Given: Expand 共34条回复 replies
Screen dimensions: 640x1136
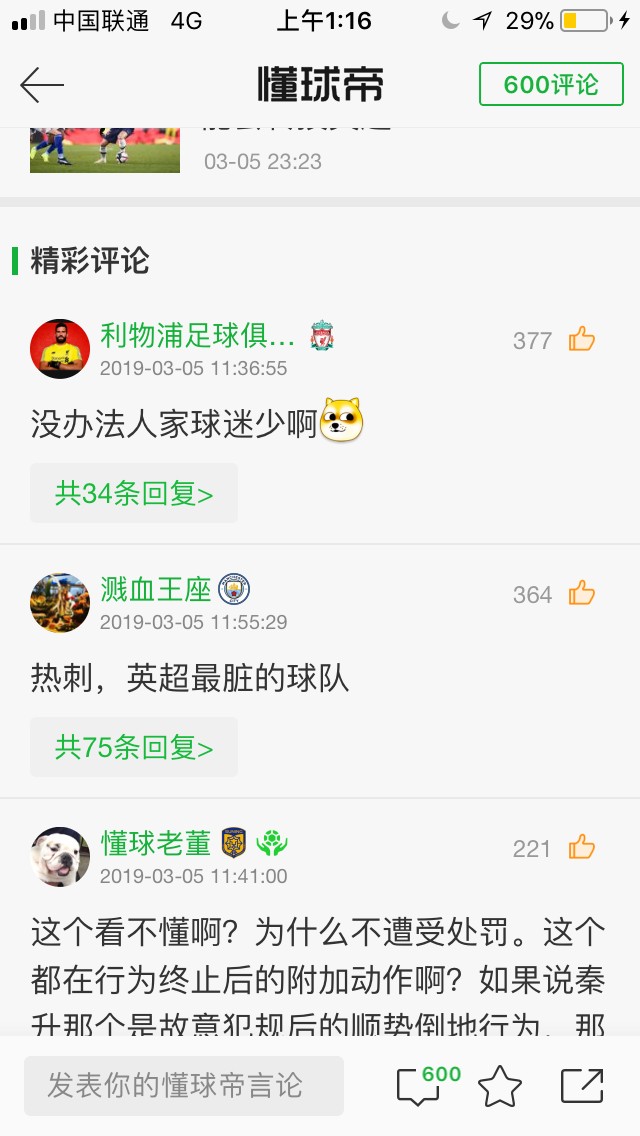Looking at the screenshot, I should 134,493.
